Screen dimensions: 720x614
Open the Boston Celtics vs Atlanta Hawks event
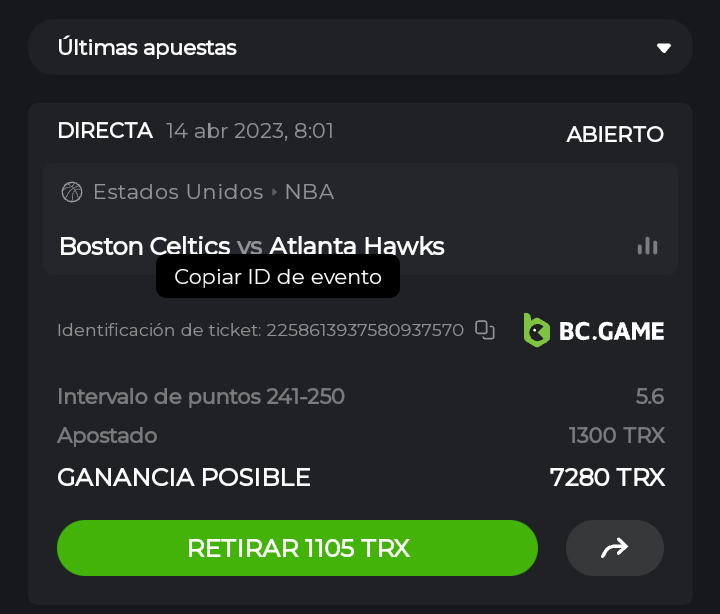[252, 246]
